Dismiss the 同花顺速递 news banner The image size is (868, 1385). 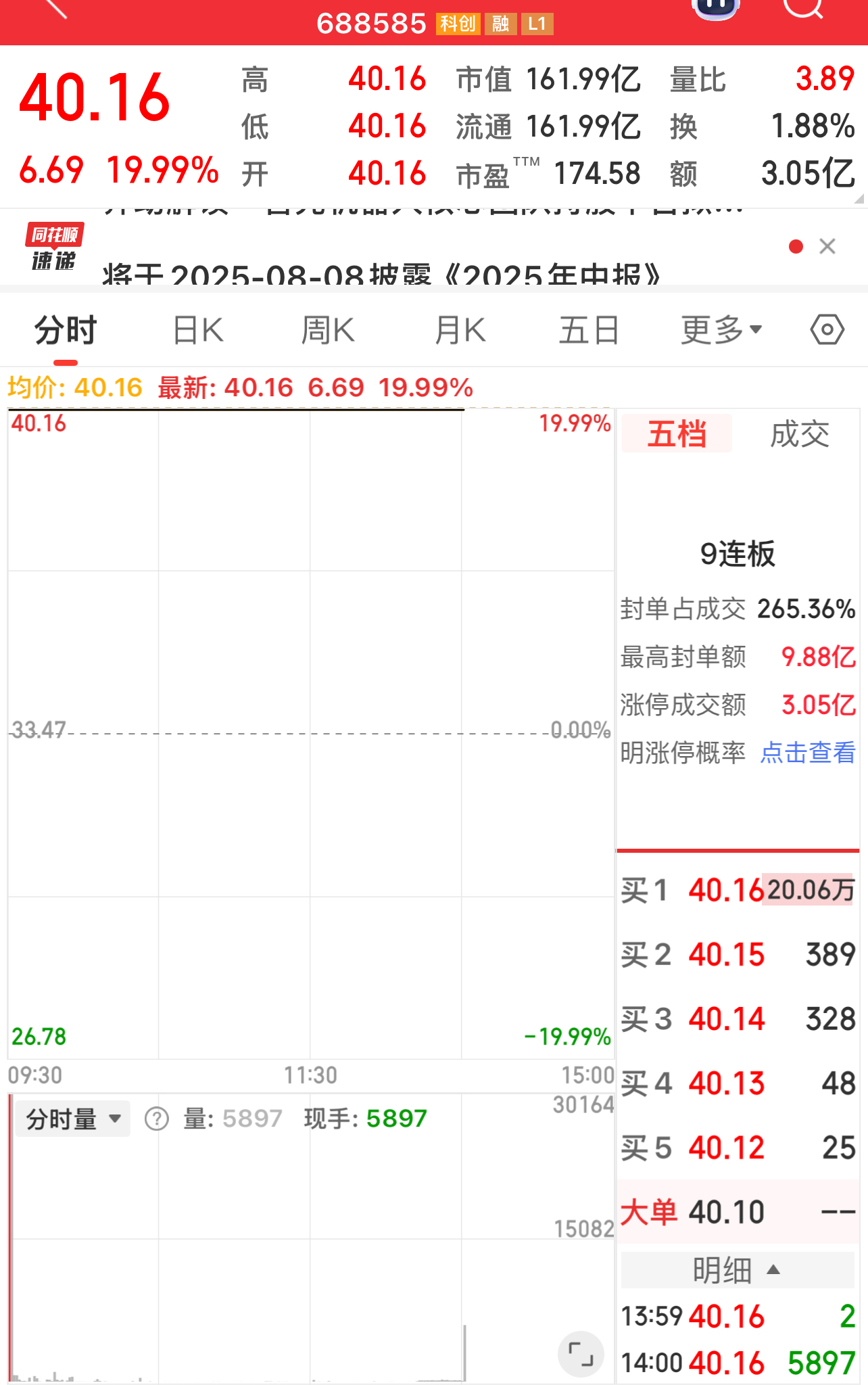tap(827, 247)
